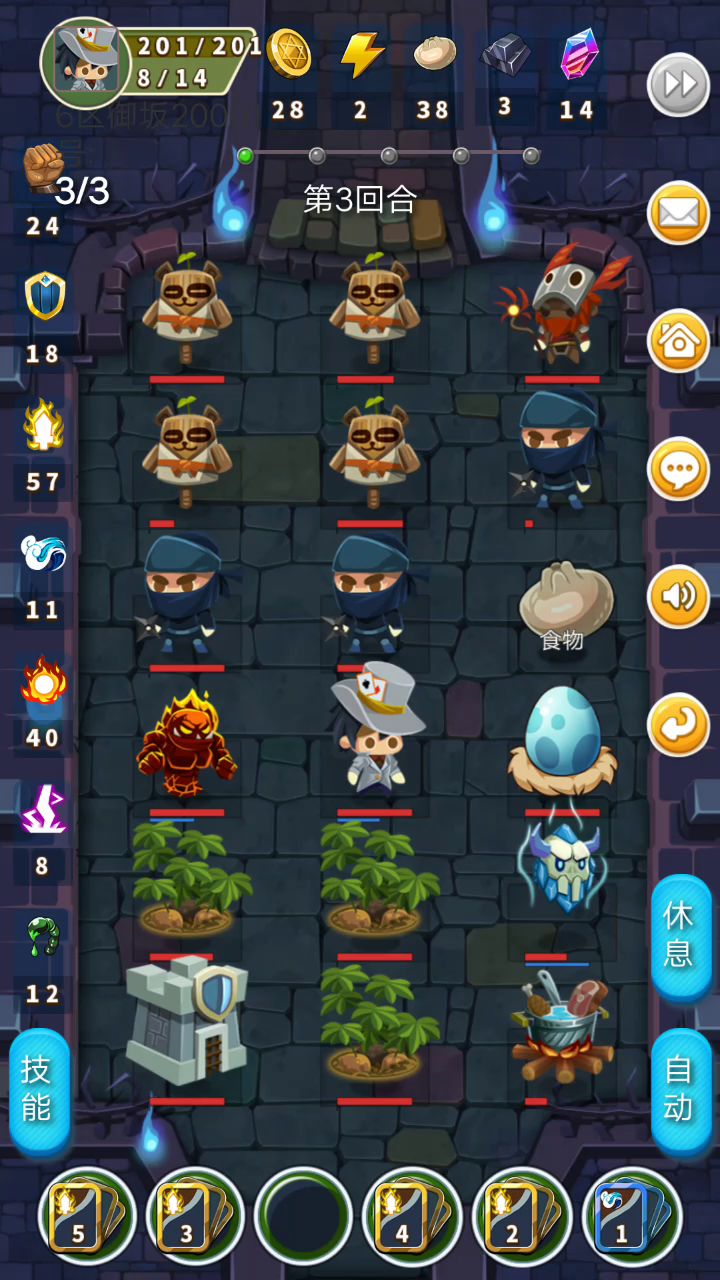Tap the orange return arrow icon
The image size is (720, 1280).
coord(679,725)
